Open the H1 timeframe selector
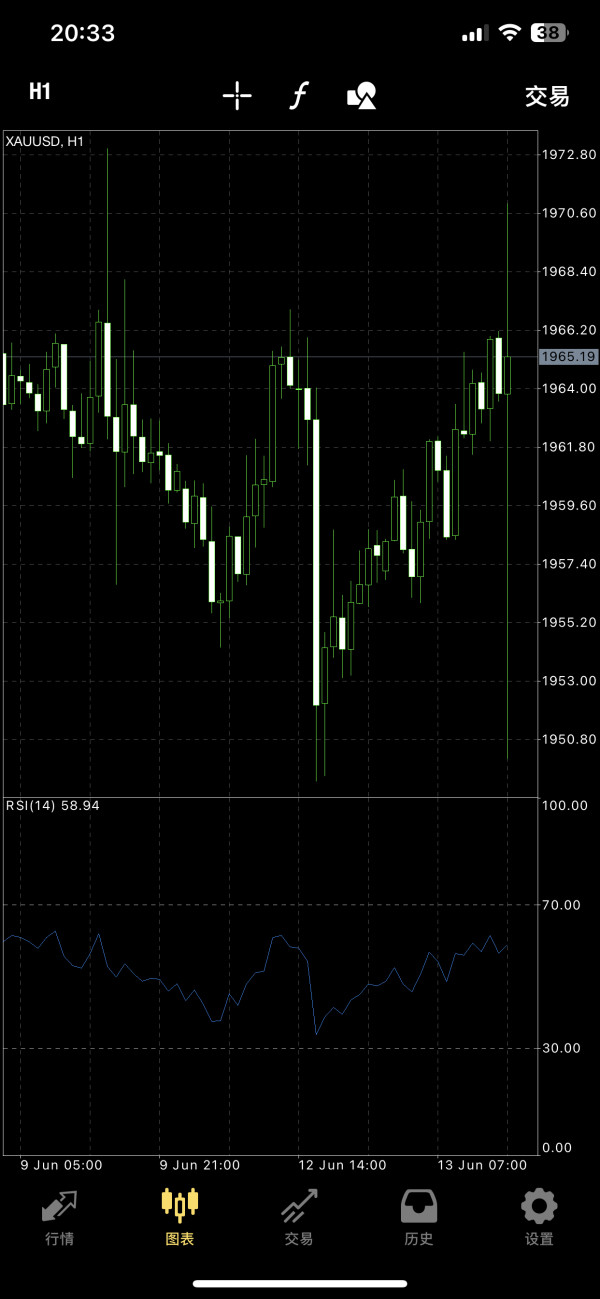The height and width of the screenshot is (1299, 600). coord(40,92)
